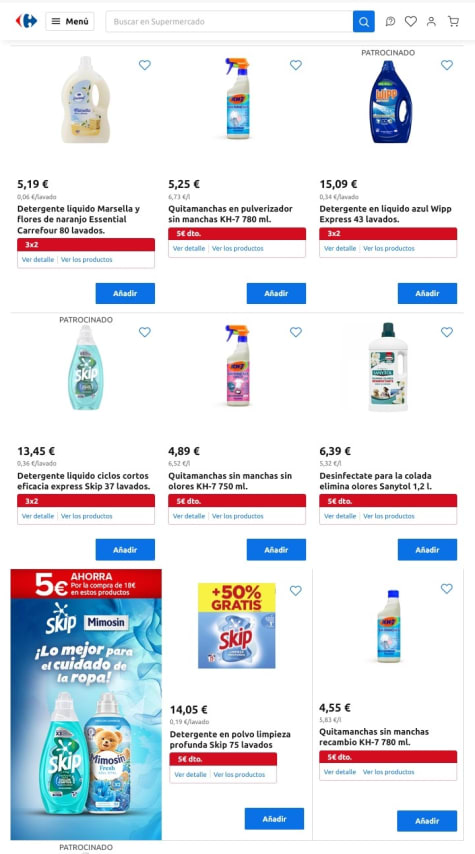
Task: Add Skip 37 lavados to cart
Action: coord(125,550)
